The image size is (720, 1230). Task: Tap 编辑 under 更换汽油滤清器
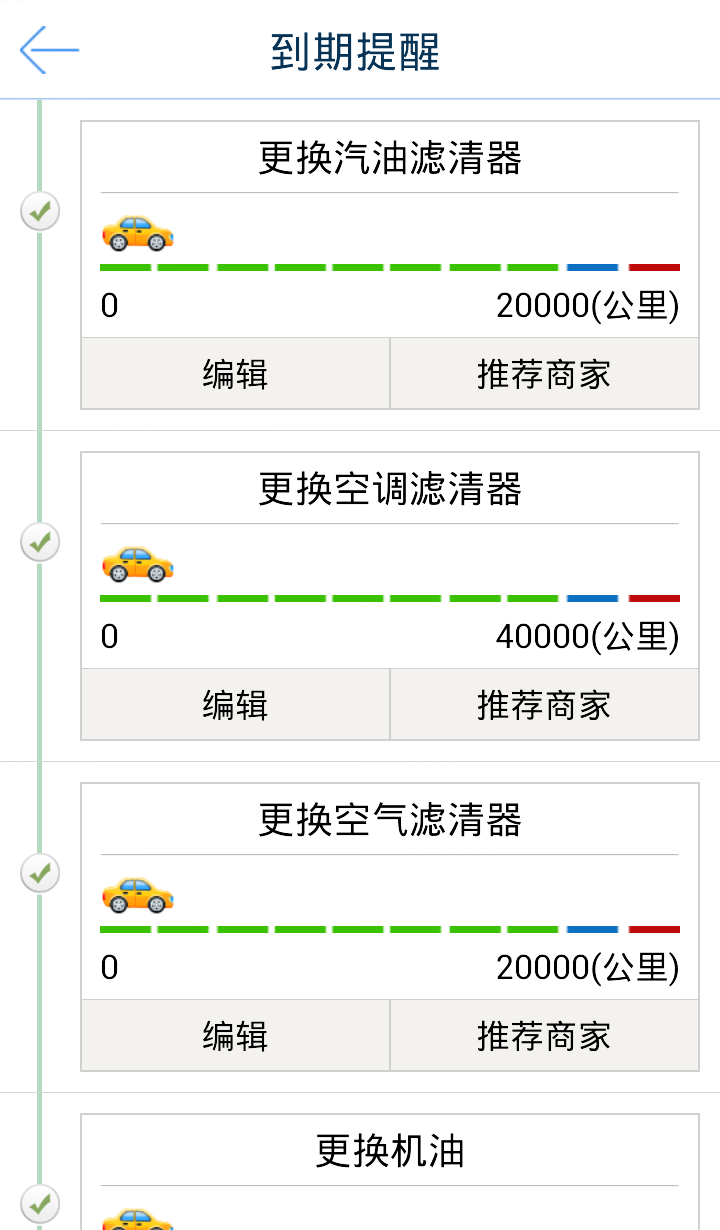[x=235, y=374]
